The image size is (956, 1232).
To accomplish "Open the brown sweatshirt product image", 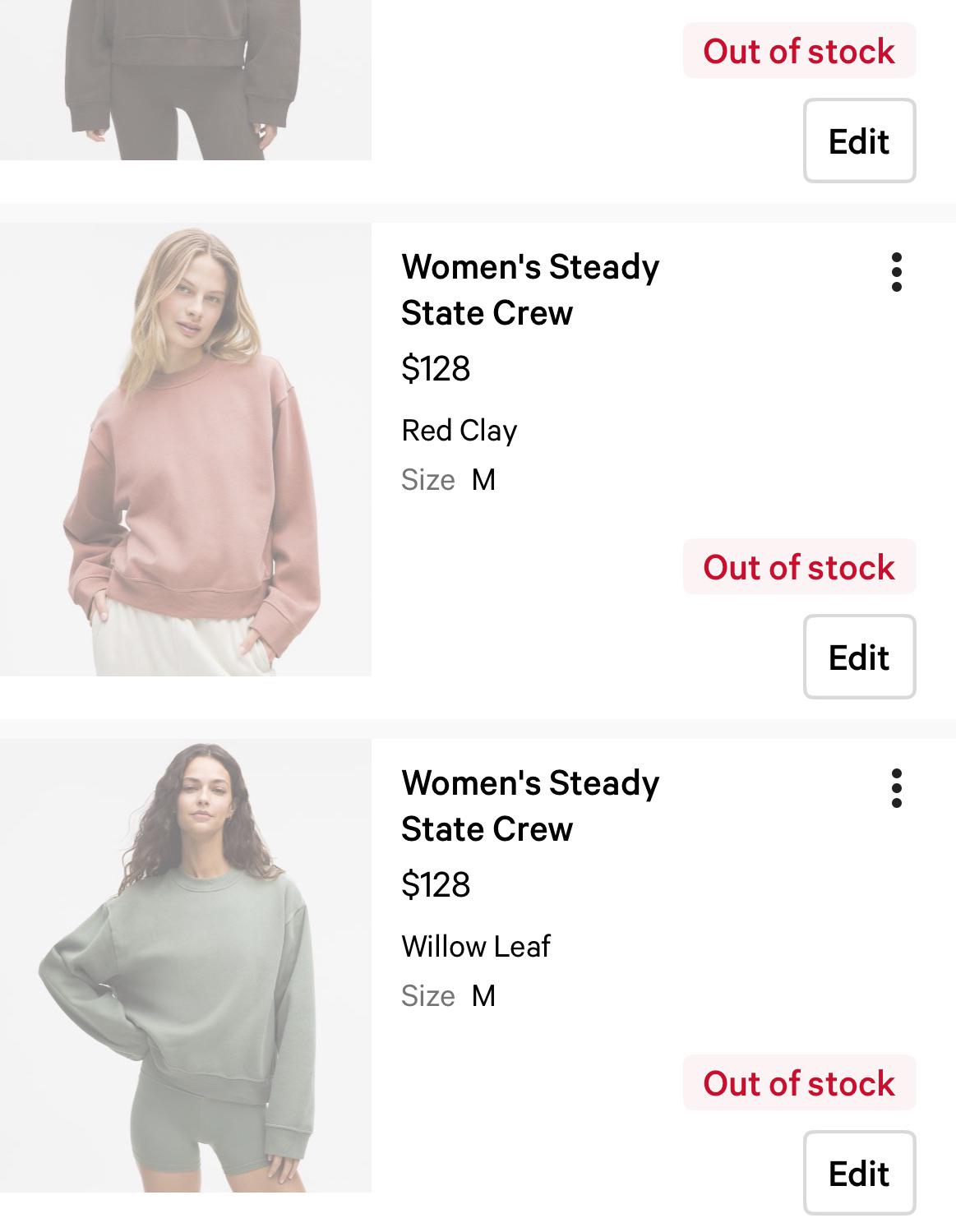I will pos(186,80).
